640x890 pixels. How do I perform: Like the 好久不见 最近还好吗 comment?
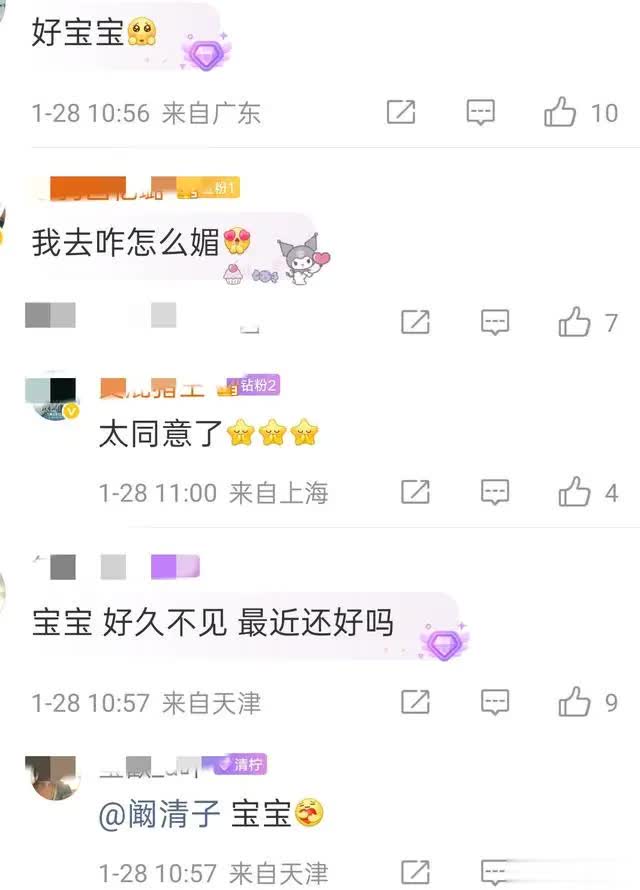pyautogui.click(x=575, y=702)
